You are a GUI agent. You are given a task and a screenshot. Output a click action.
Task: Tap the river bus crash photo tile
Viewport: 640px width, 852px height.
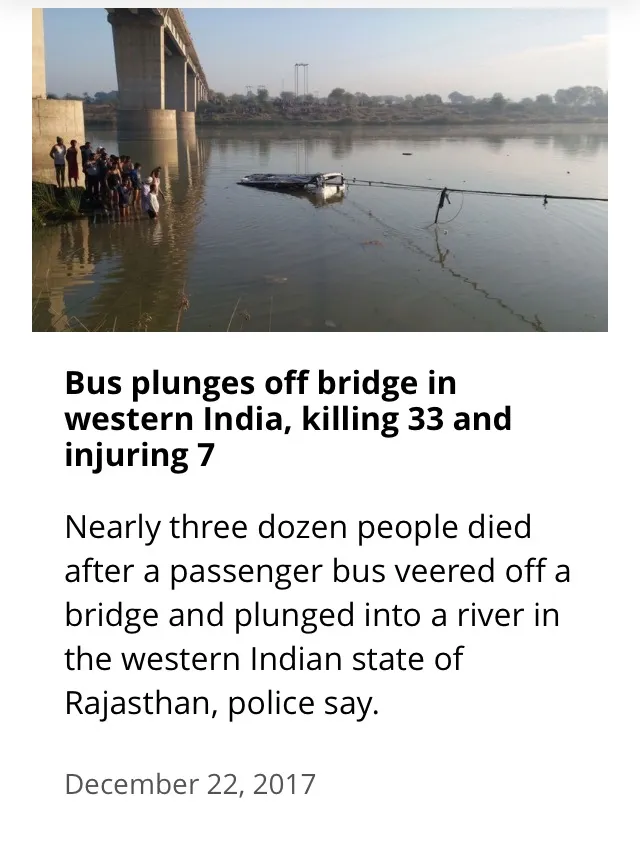320,170
